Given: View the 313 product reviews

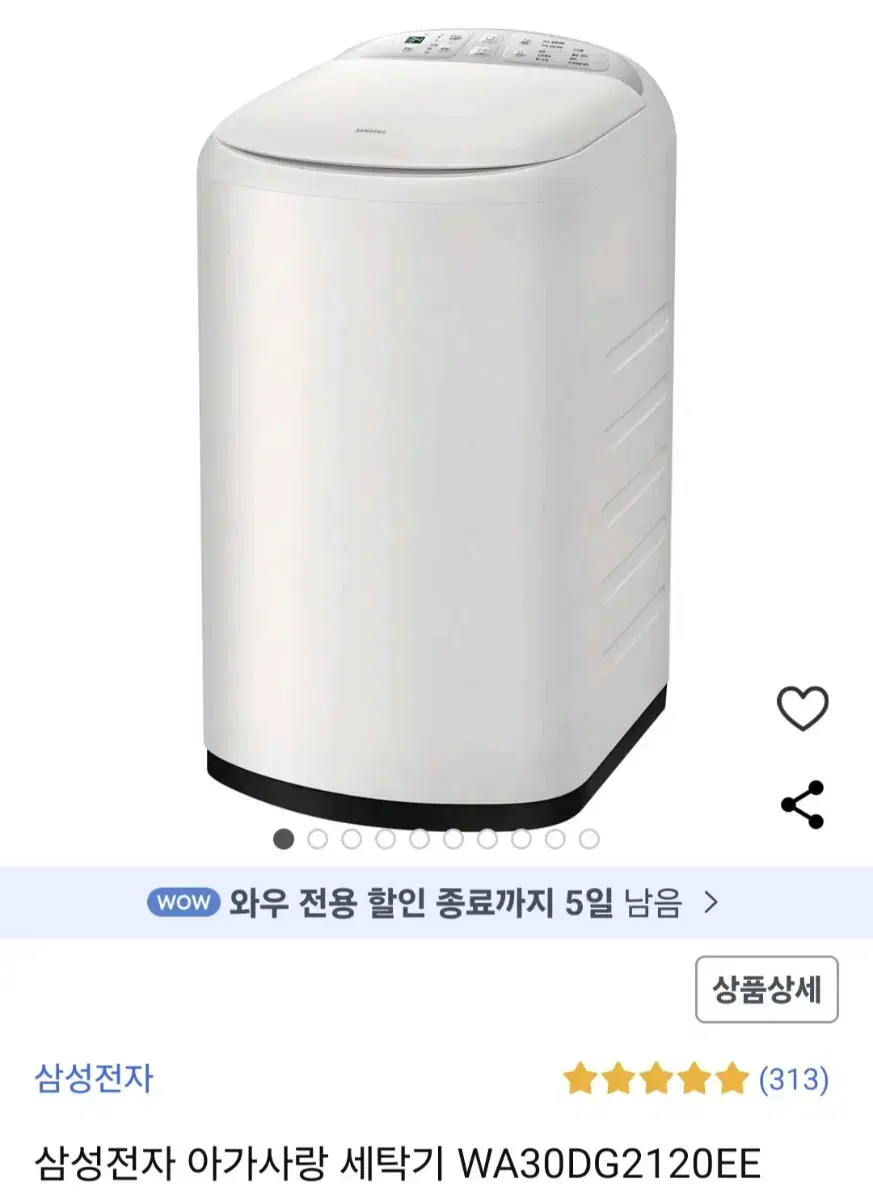Looking at the screenshot, I should click(793, 1079).
